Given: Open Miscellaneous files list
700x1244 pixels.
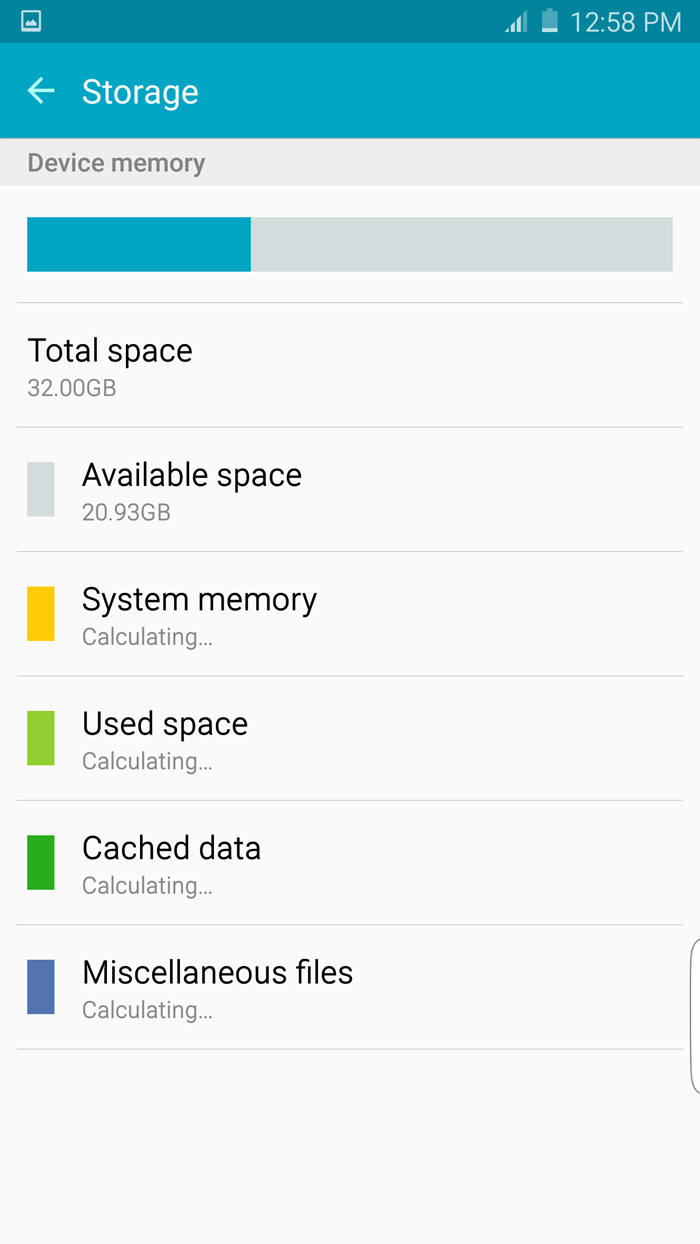Looking at the screenshot, I should click(x=217, y=987).
